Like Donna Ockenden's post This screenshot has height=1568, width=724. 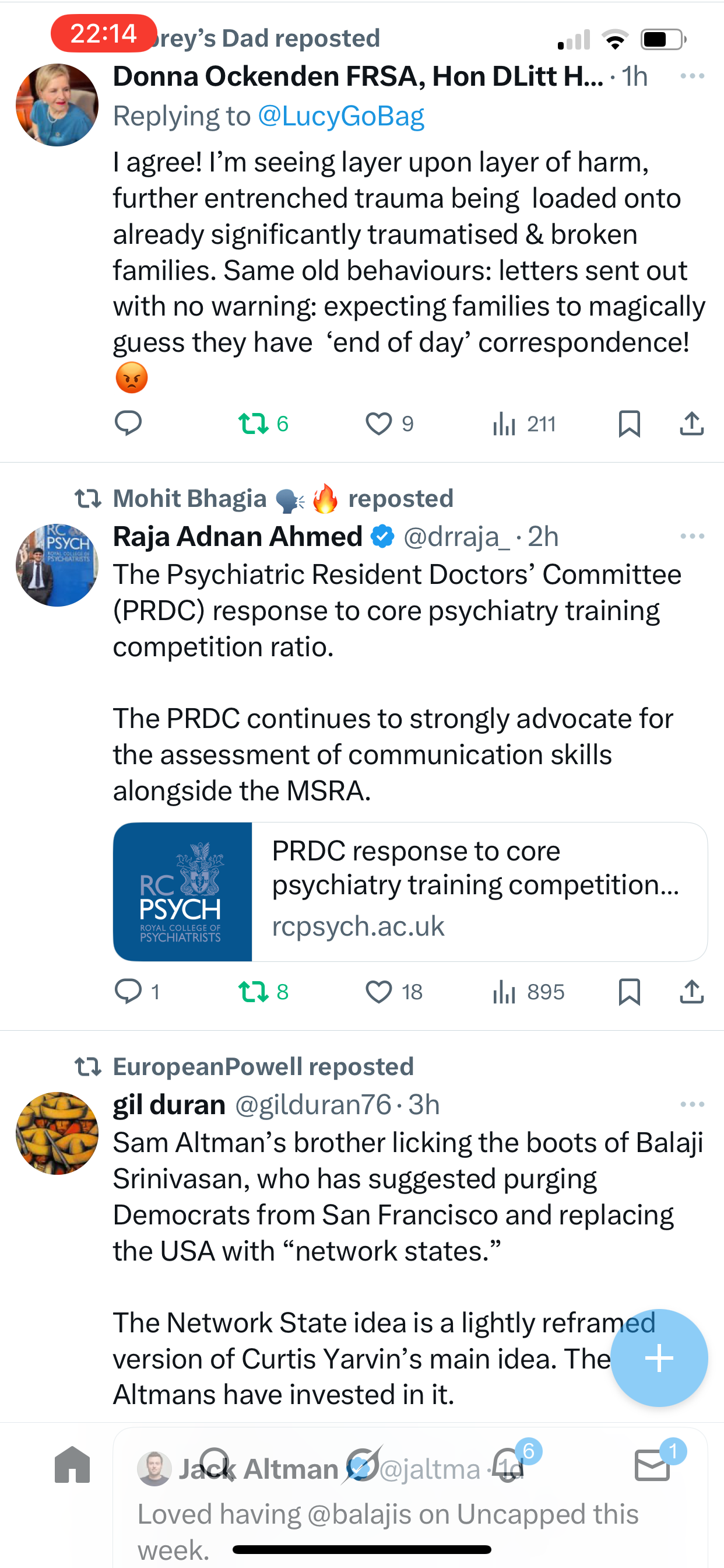[x=378, y=423]
